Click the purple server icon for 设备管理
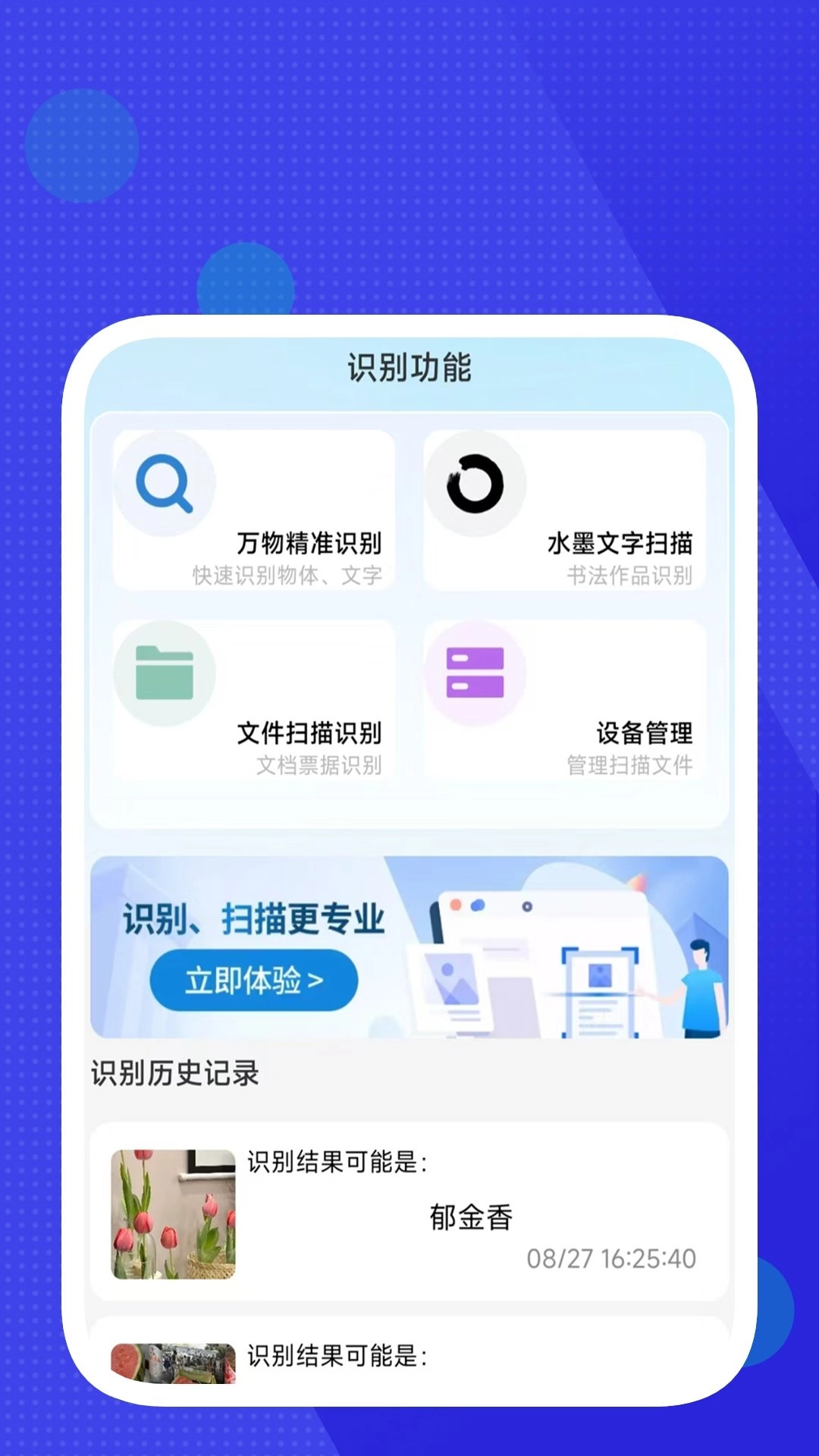Screen dimensions: 819x1456 (x=475, y=672)
